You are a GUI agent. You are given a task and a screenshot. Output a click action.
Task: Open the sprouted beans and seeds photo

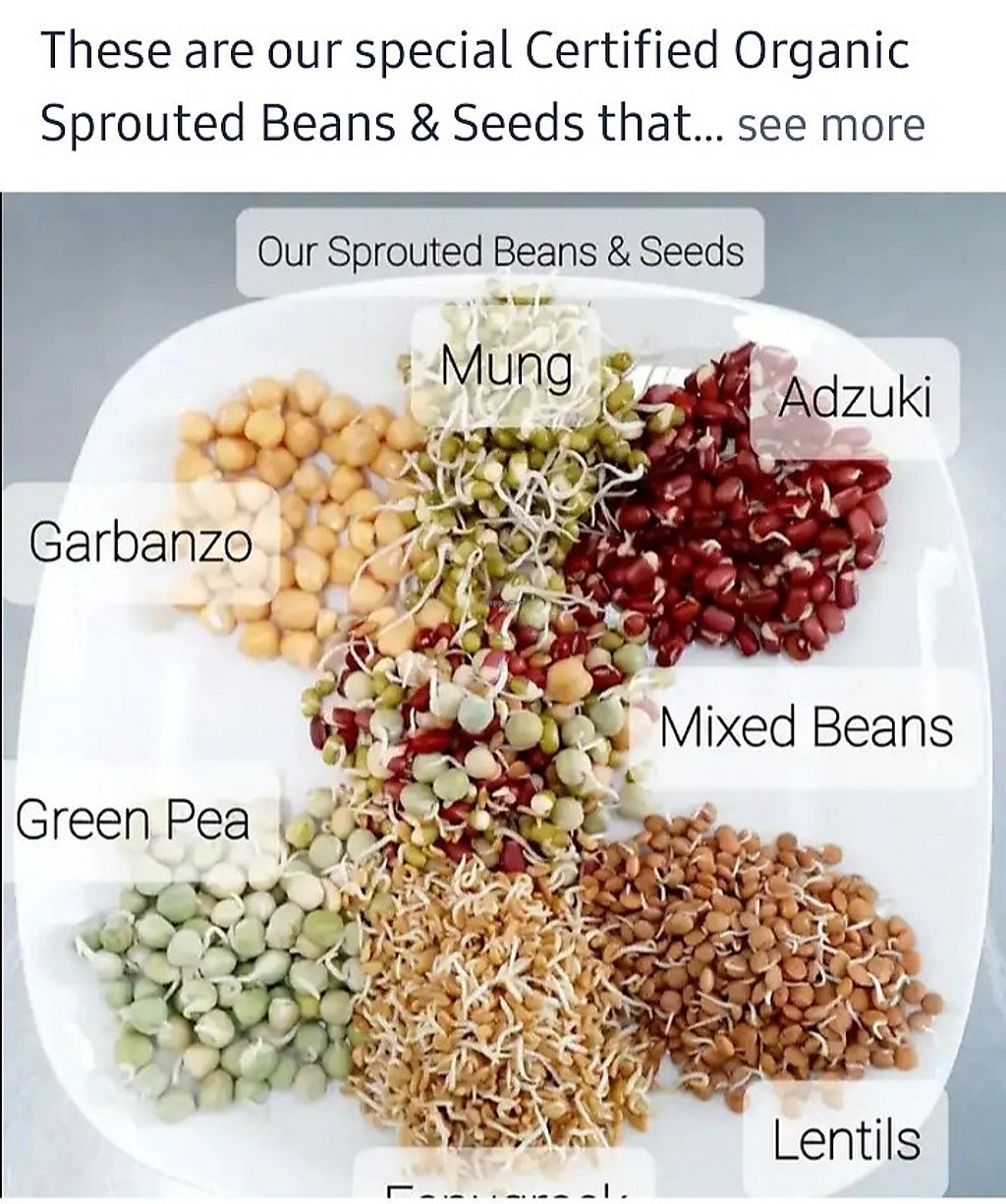[x=503, y=688]
